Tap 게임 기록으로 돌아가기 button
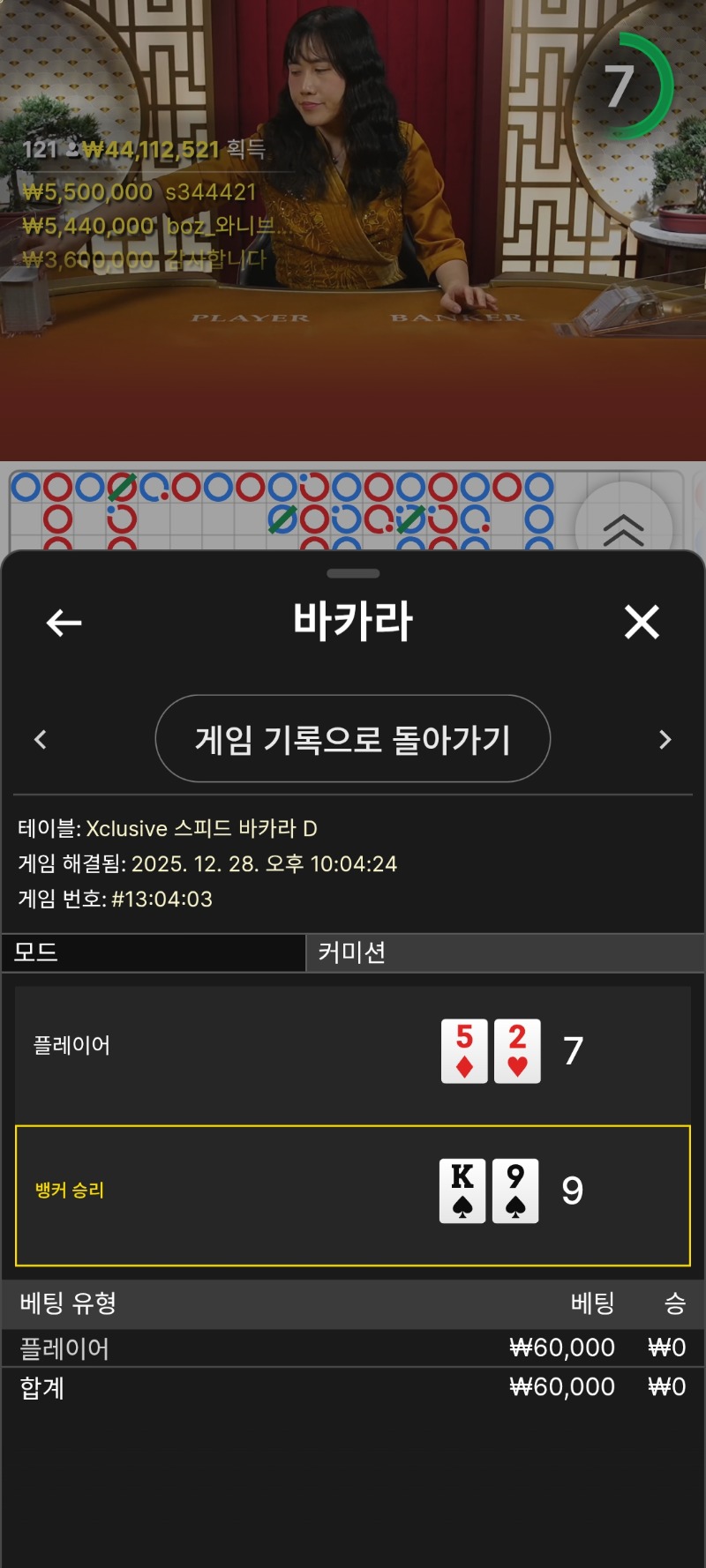The image size is (706, 1568). [x=353, y=739]
